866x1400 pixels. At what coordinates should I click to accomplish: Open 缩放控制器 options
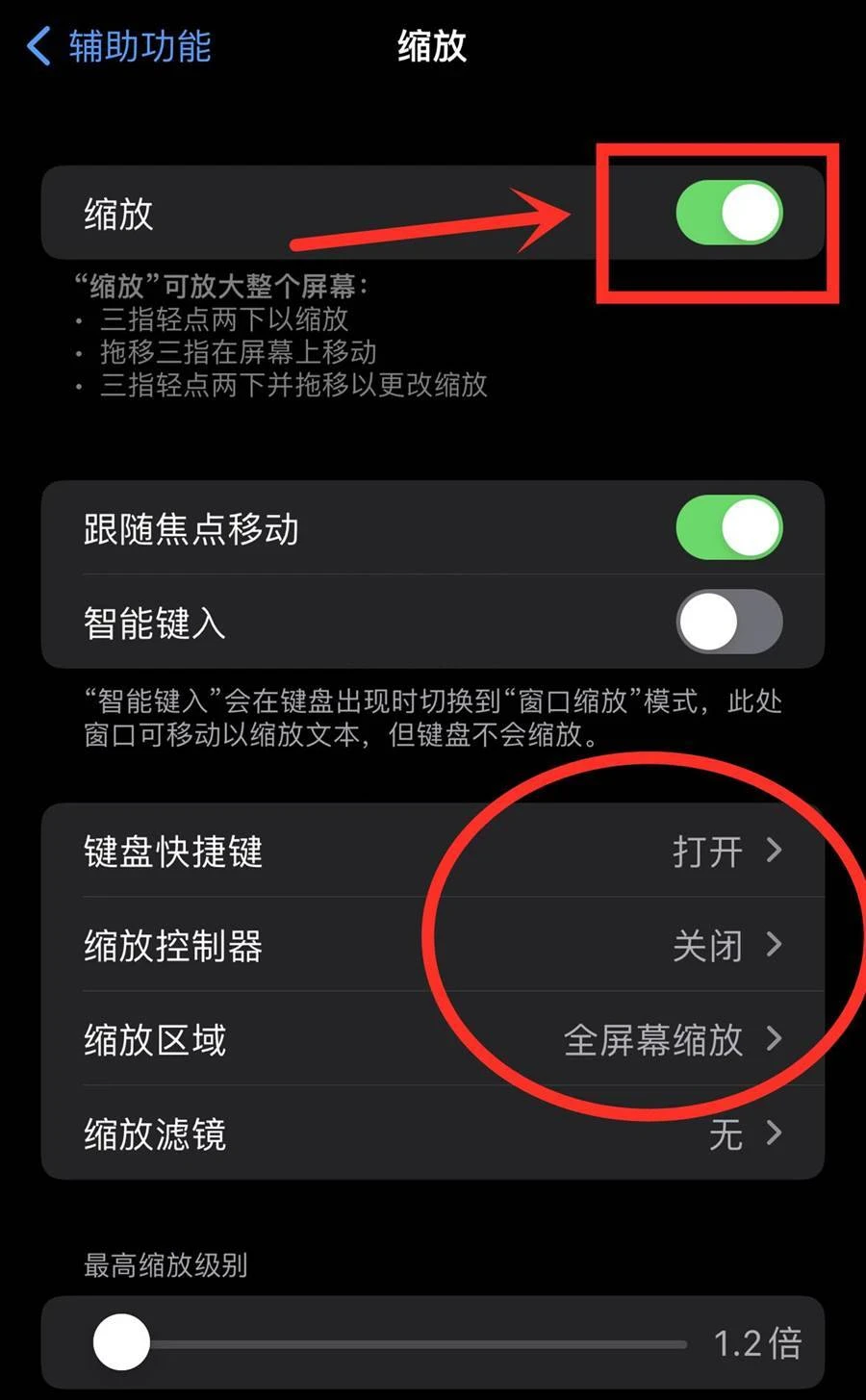click(x=433, y=945)
